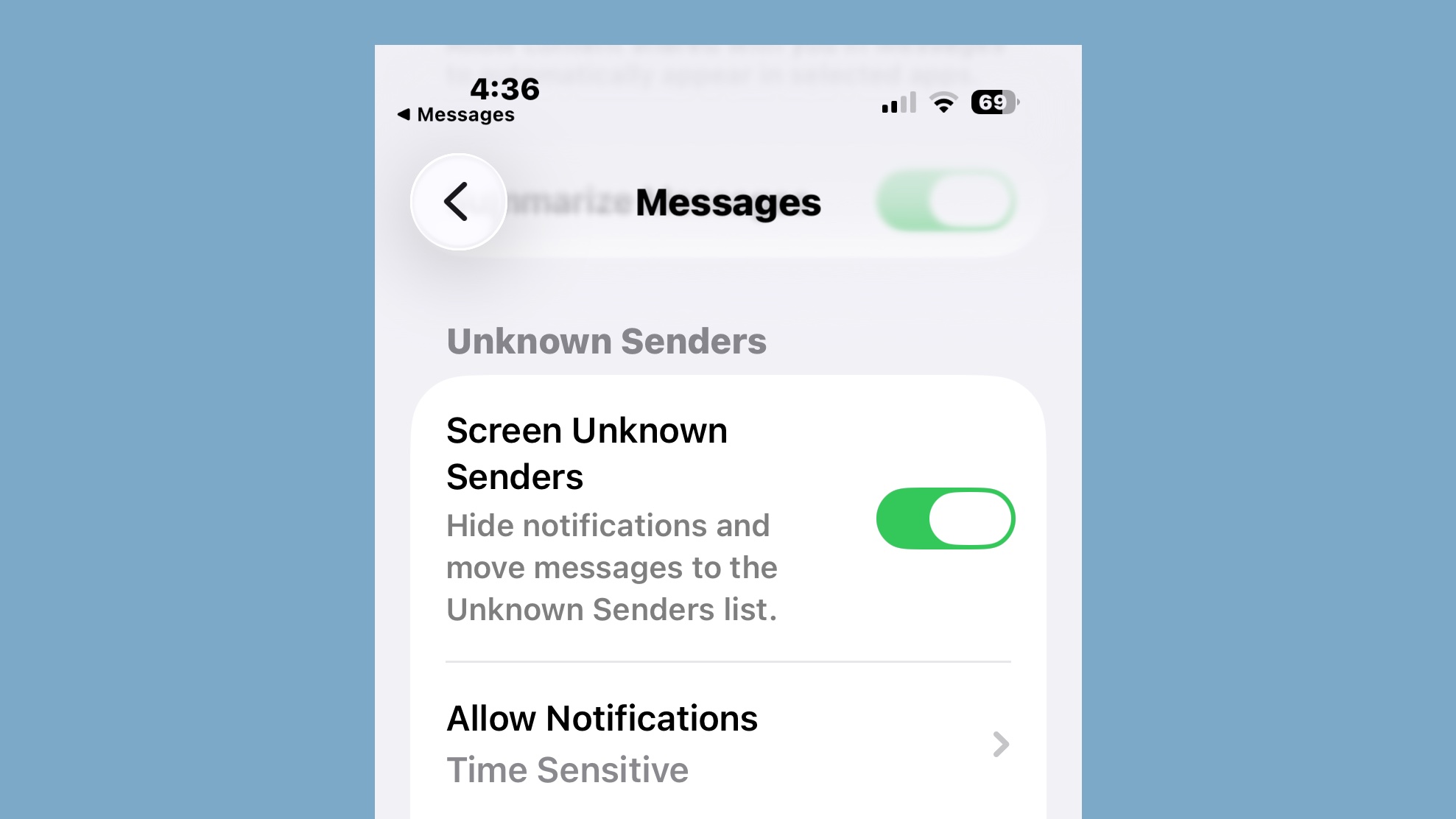1456x819 pixels.
Task: Return to the Messages app breadcrumb
Action: [x=456, y=115]
